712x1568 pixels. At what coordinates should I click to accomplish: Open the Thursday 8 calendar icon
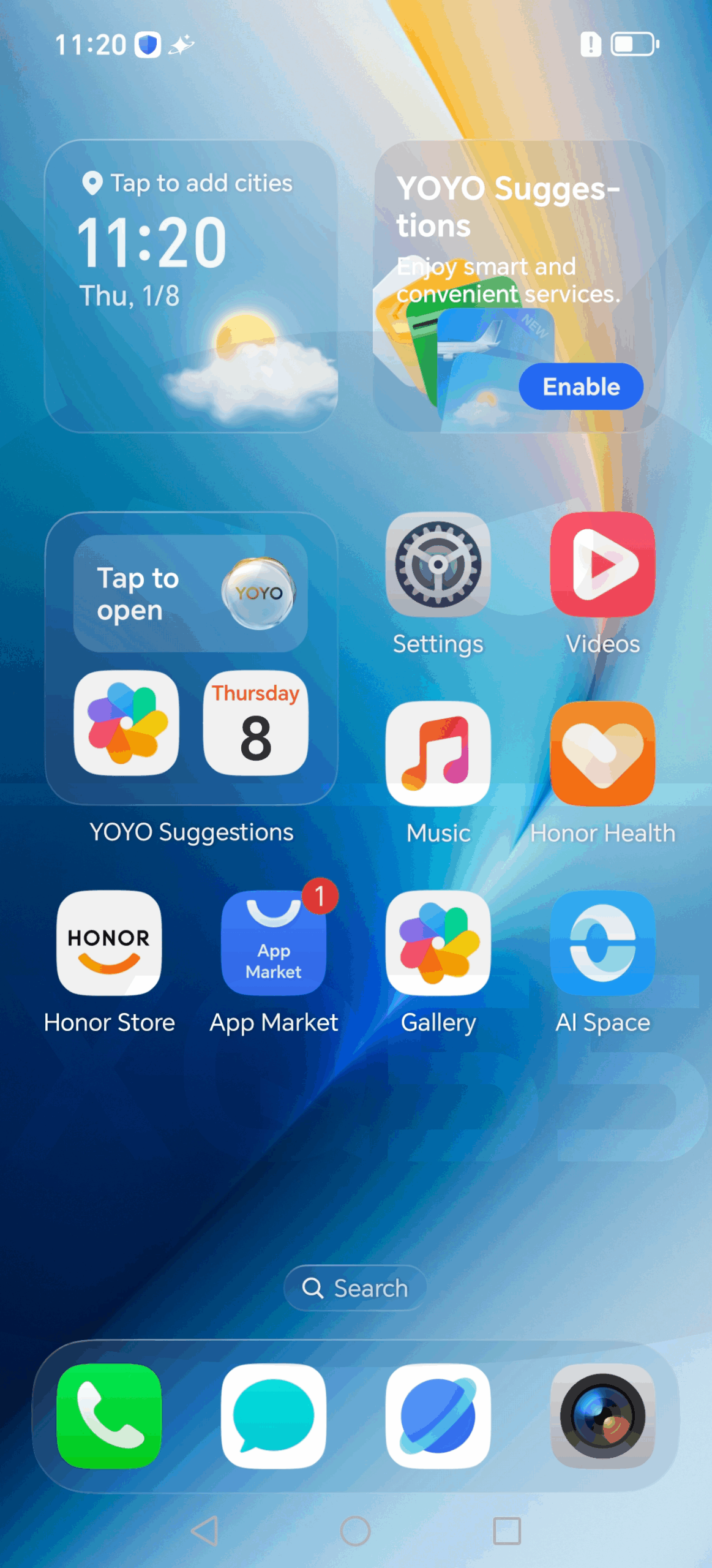coord(255,723)
